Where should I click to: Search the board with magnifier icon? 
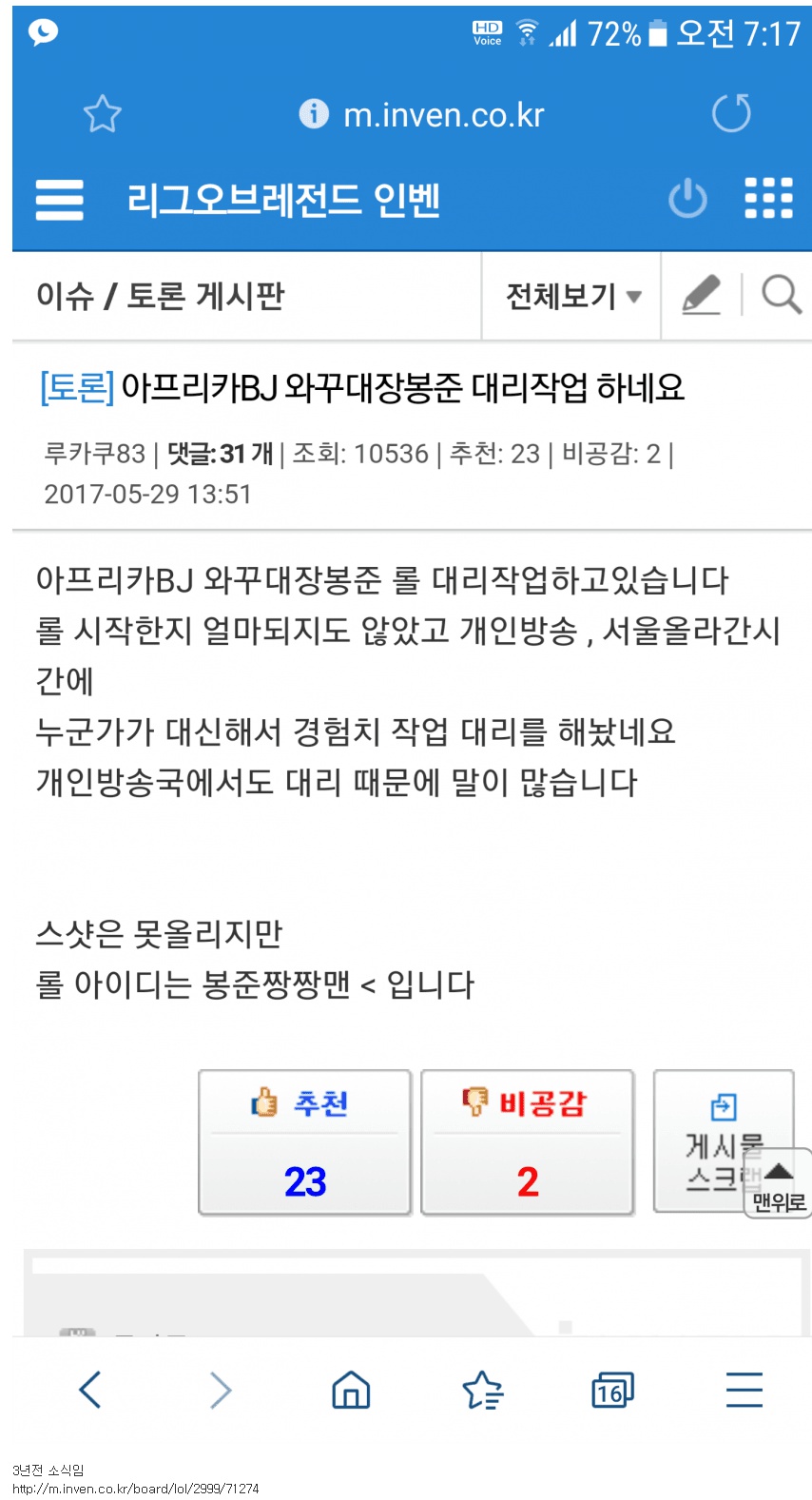pyautogui.click(x=782, y=295)
